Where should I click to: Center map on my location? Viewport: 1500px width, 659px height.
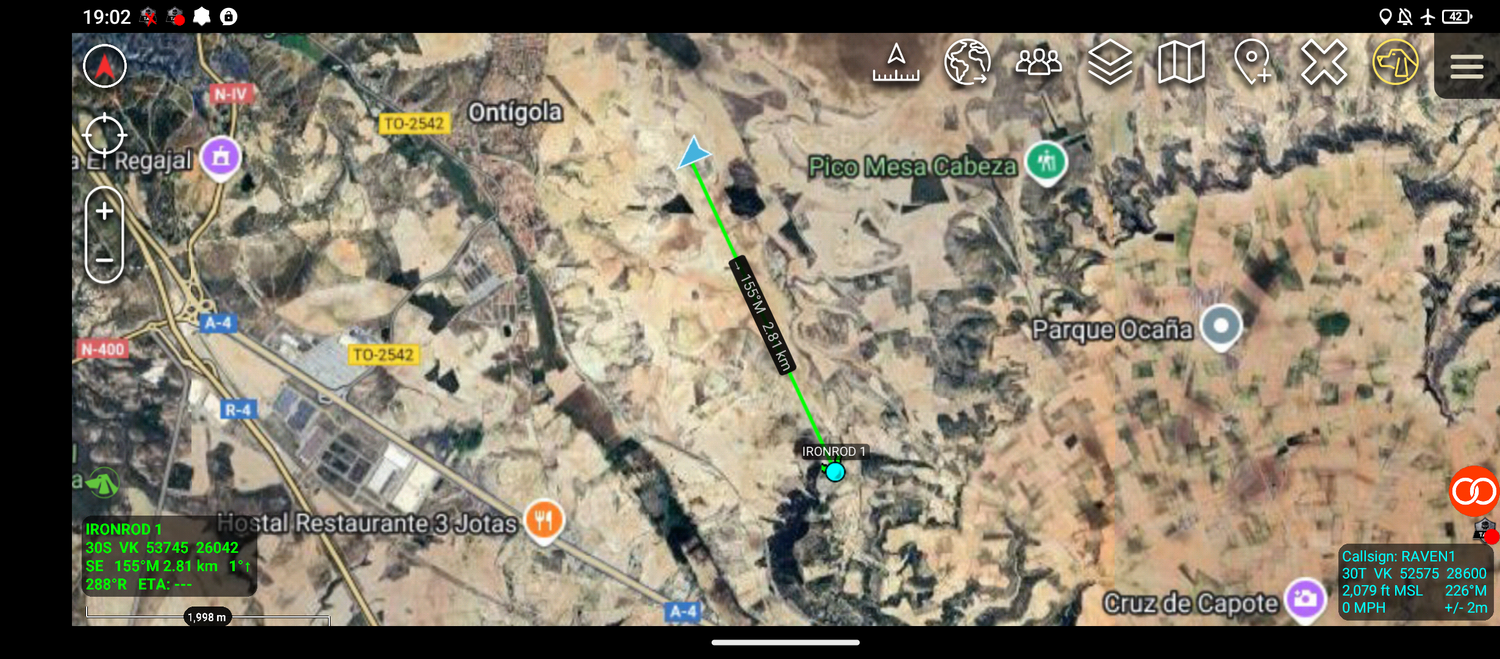[x=104, y=134]
